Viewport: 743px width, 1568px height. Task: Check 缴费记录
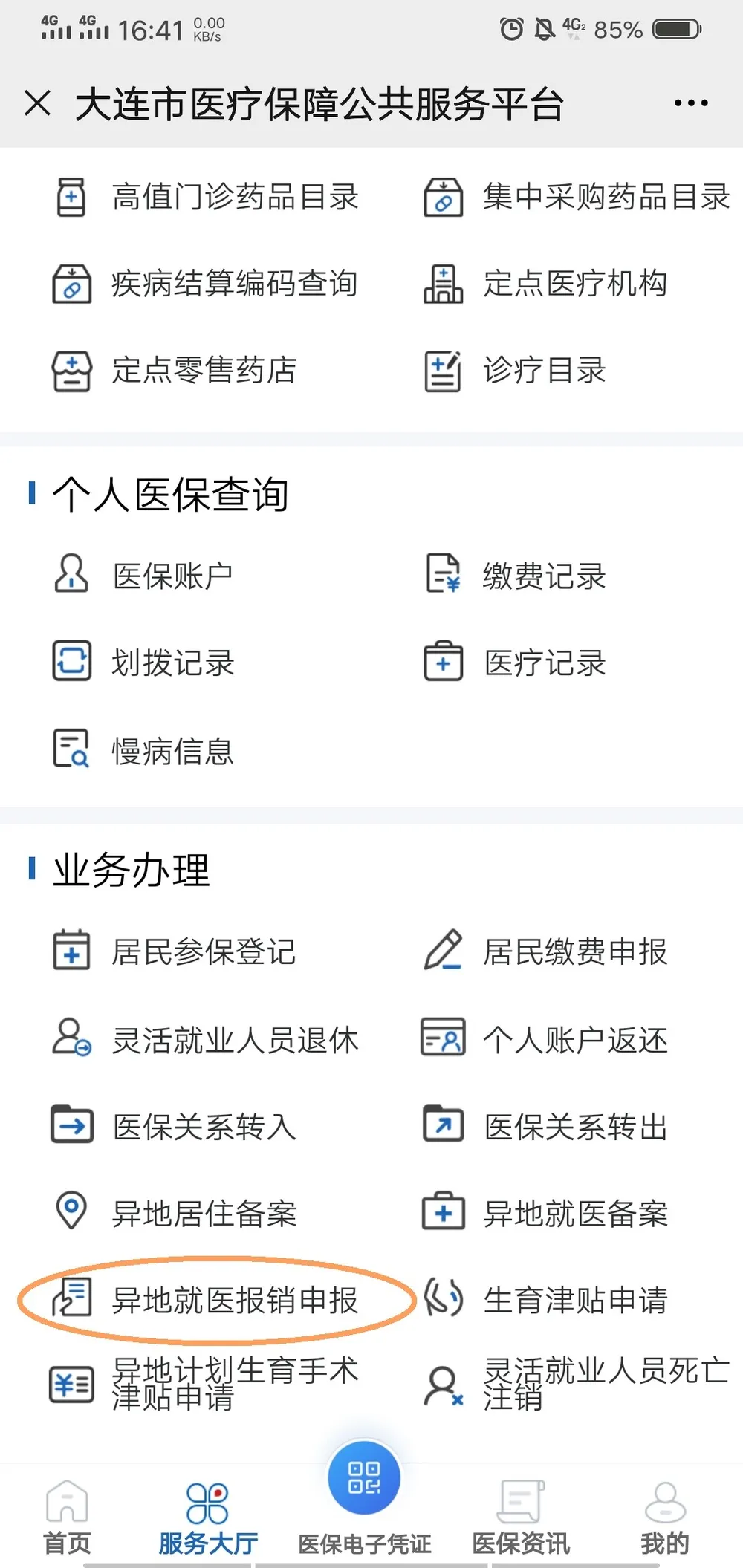point(516,576)
